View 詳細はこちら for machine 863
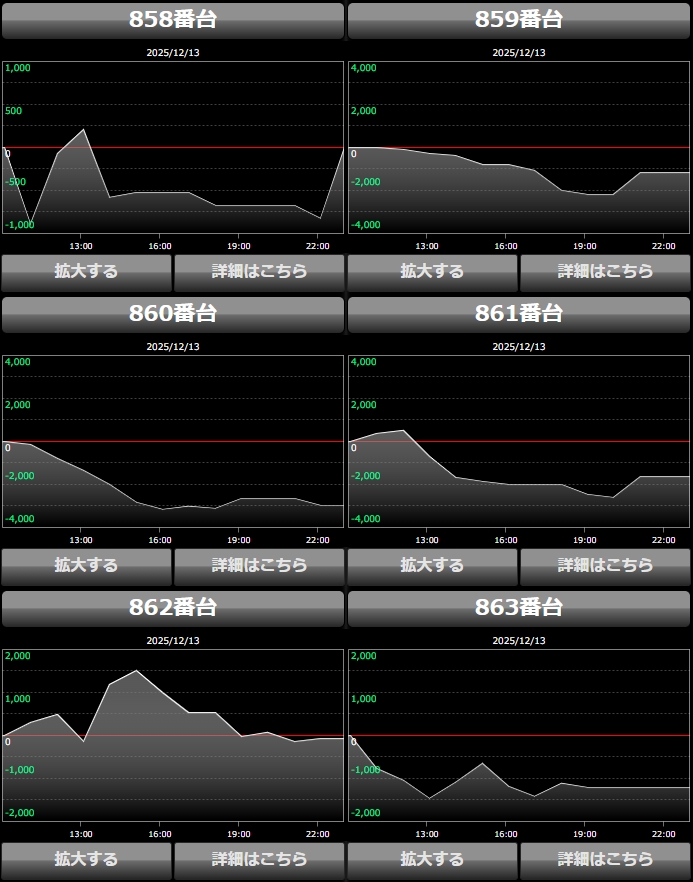Screen dimensions: 693x882 point(605,859)
